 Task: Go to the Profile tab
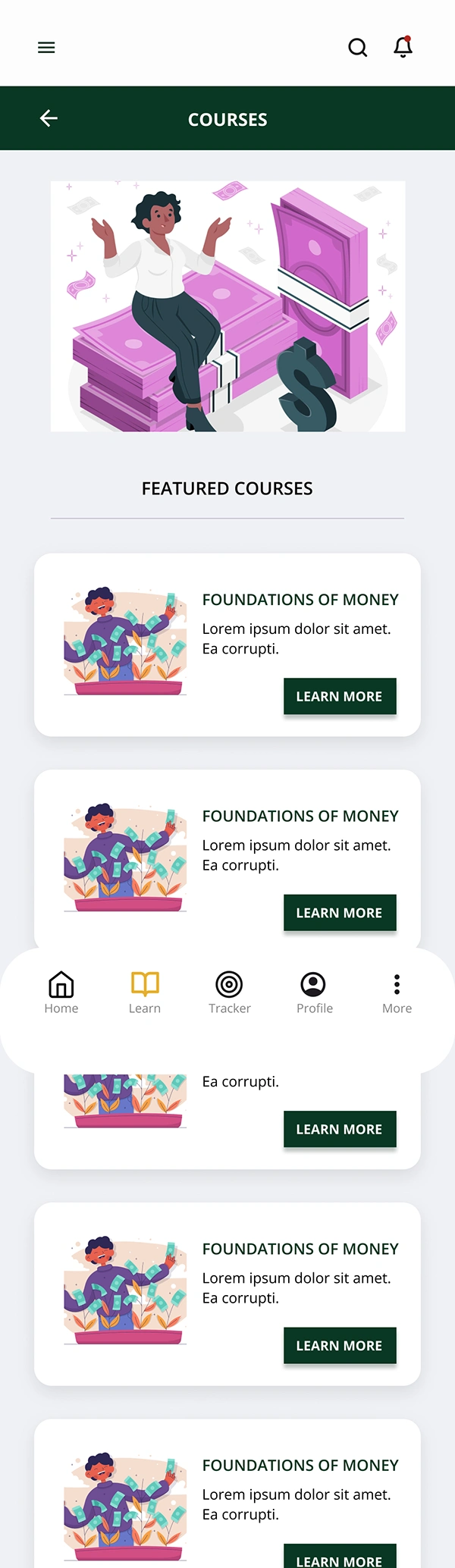click(x=314, y=993)
